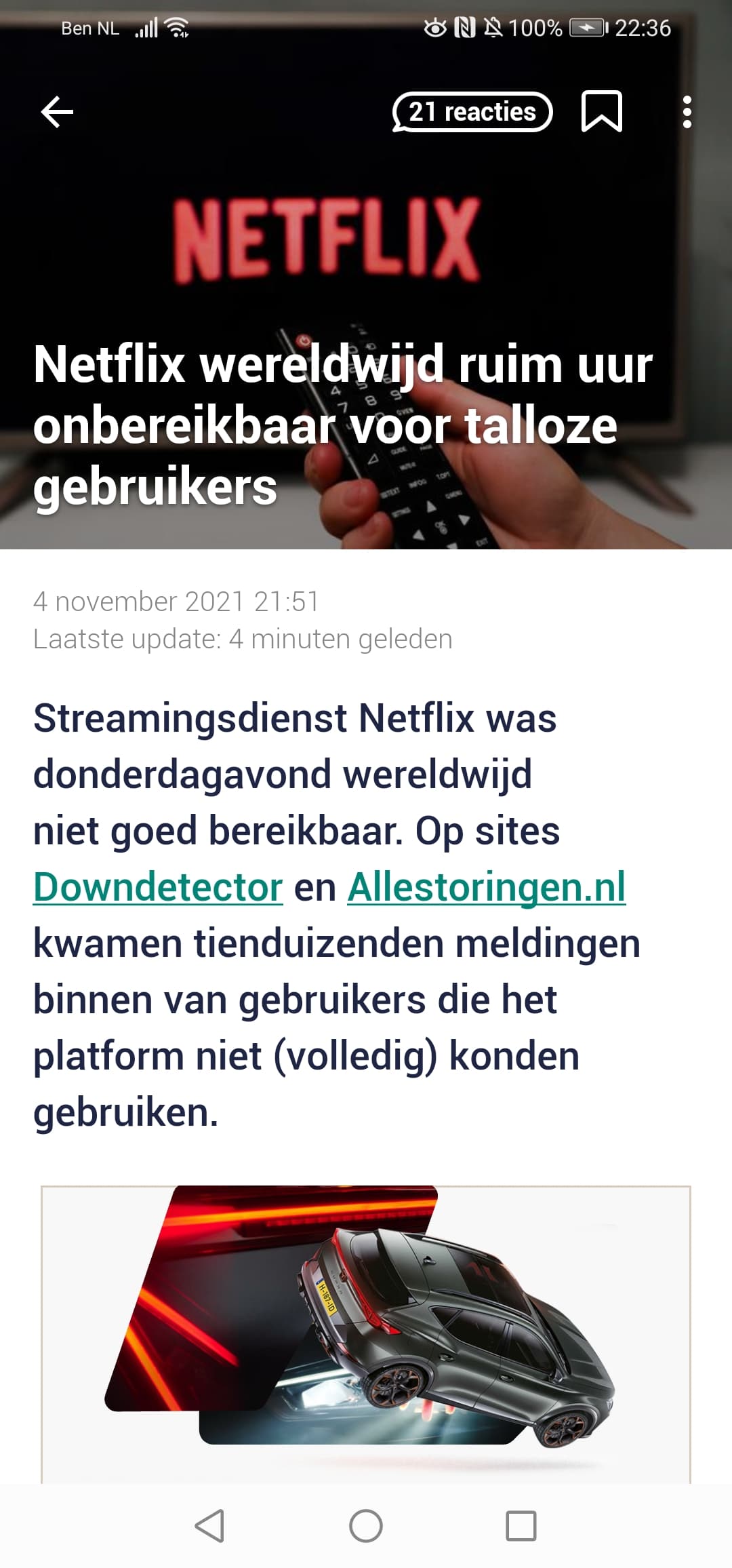Go back using the top-left arrow
The width and height of the screenshot is (732, 1568).
[x=57, y=112]
